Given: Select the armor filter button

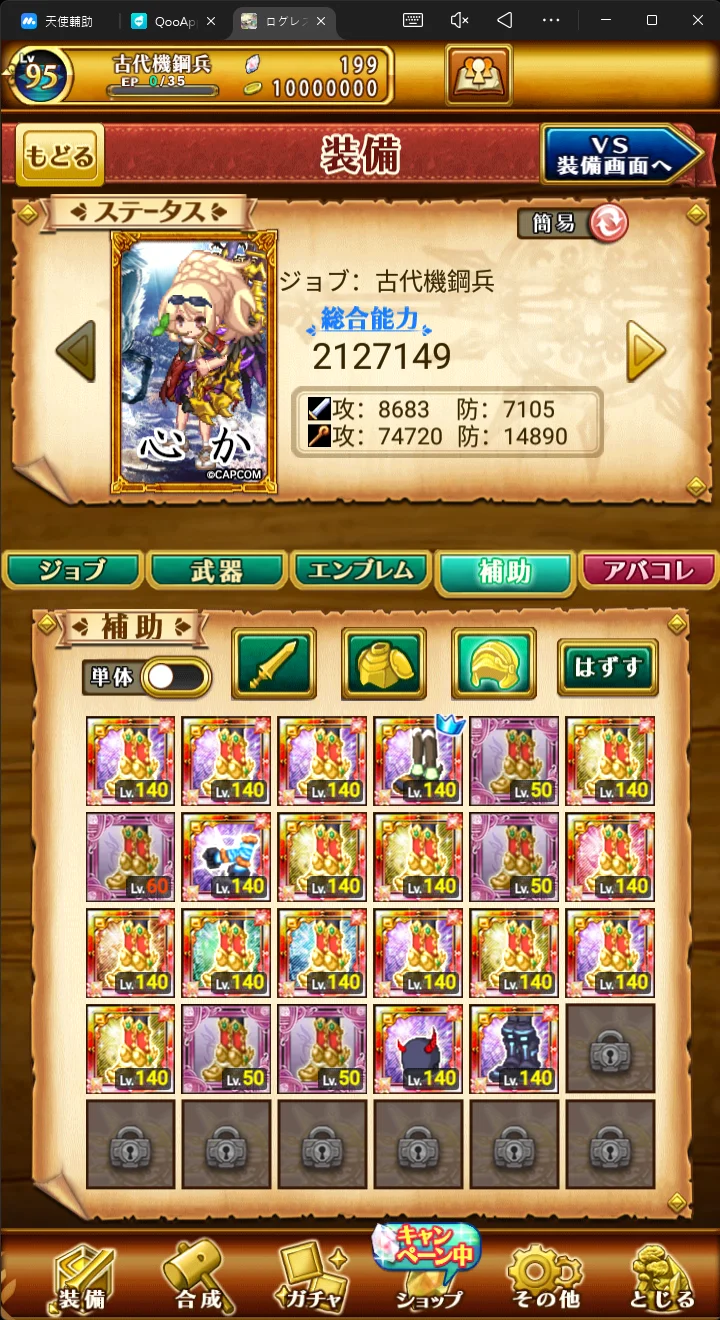Looking at the screenshot, I should click(384, 663).
